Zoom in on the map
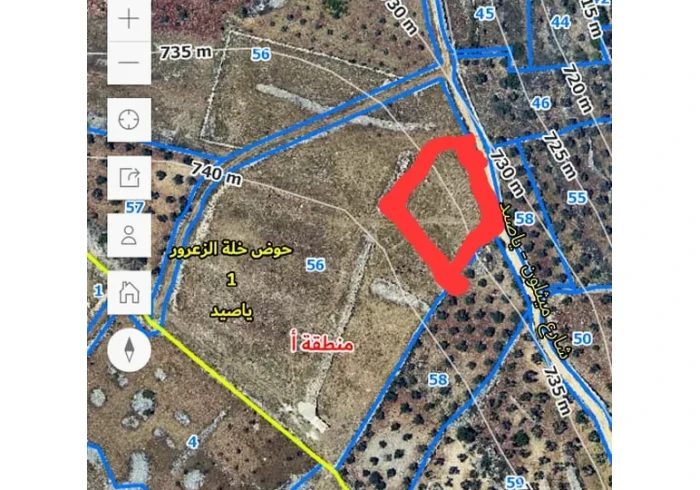The height and width of the screenshot is (490, 700). click(x=129, y=19)
